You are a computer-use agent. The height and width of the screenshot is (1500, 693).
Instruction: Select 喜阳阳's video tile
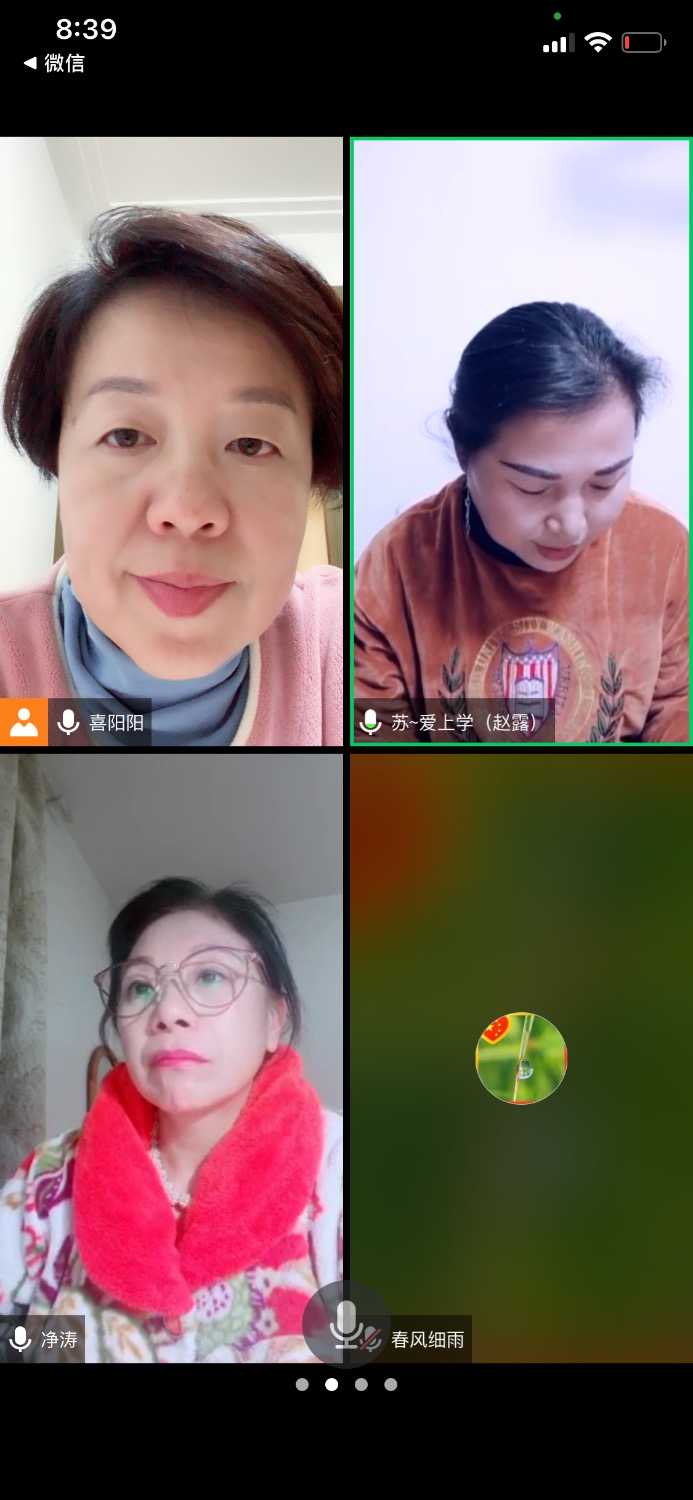coord(171,440)
